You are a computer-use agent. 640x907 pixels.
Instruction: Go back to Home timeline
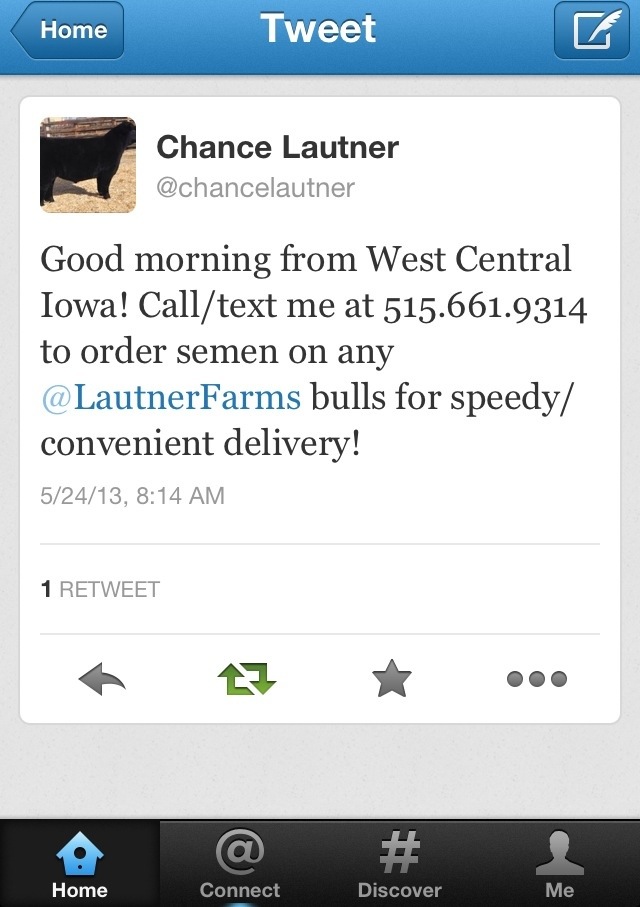(x=68, y=30)
